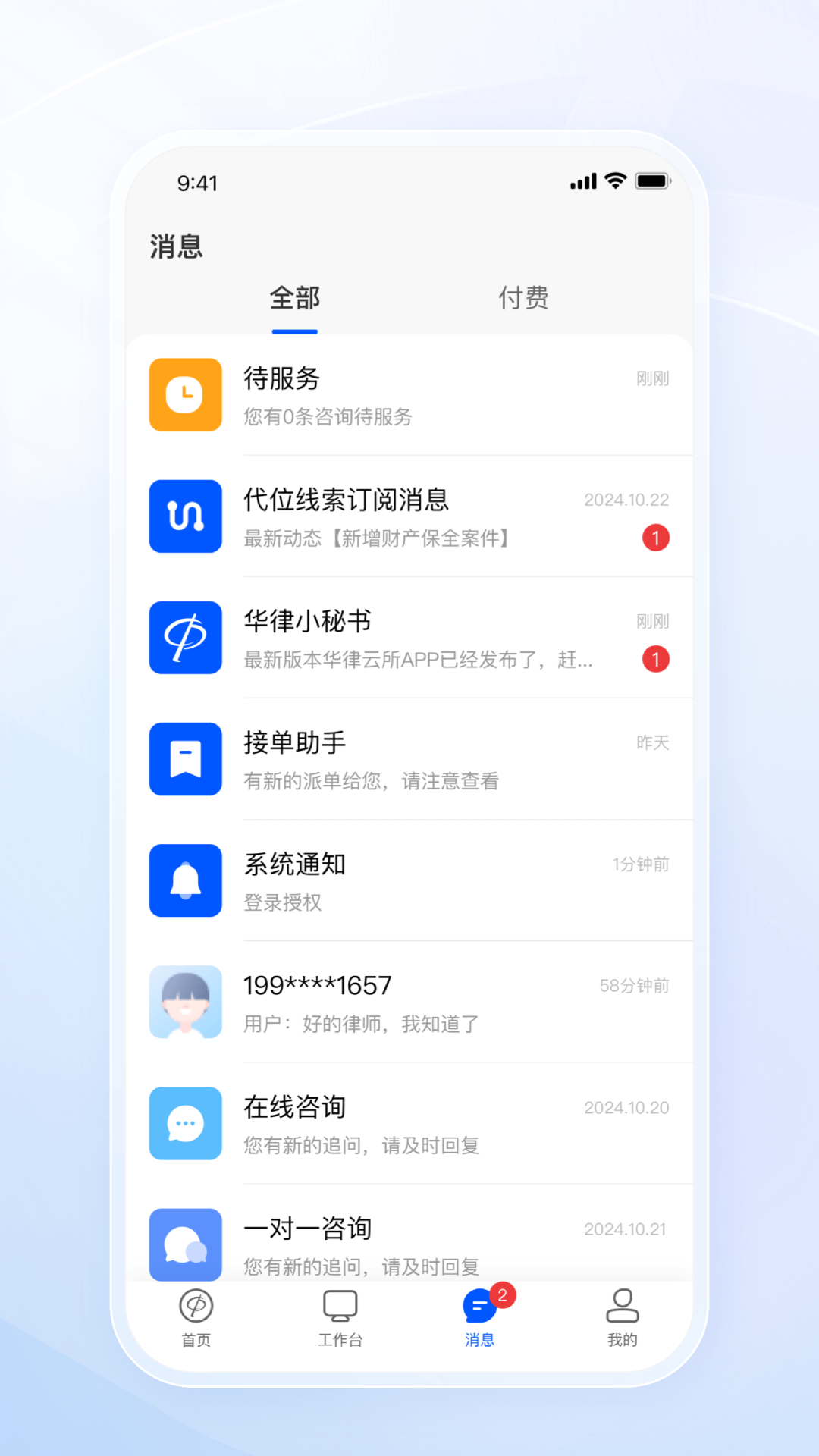Tap the user avatar thumbnail
Screen dimensions: 819x1456
(185, 1002)
